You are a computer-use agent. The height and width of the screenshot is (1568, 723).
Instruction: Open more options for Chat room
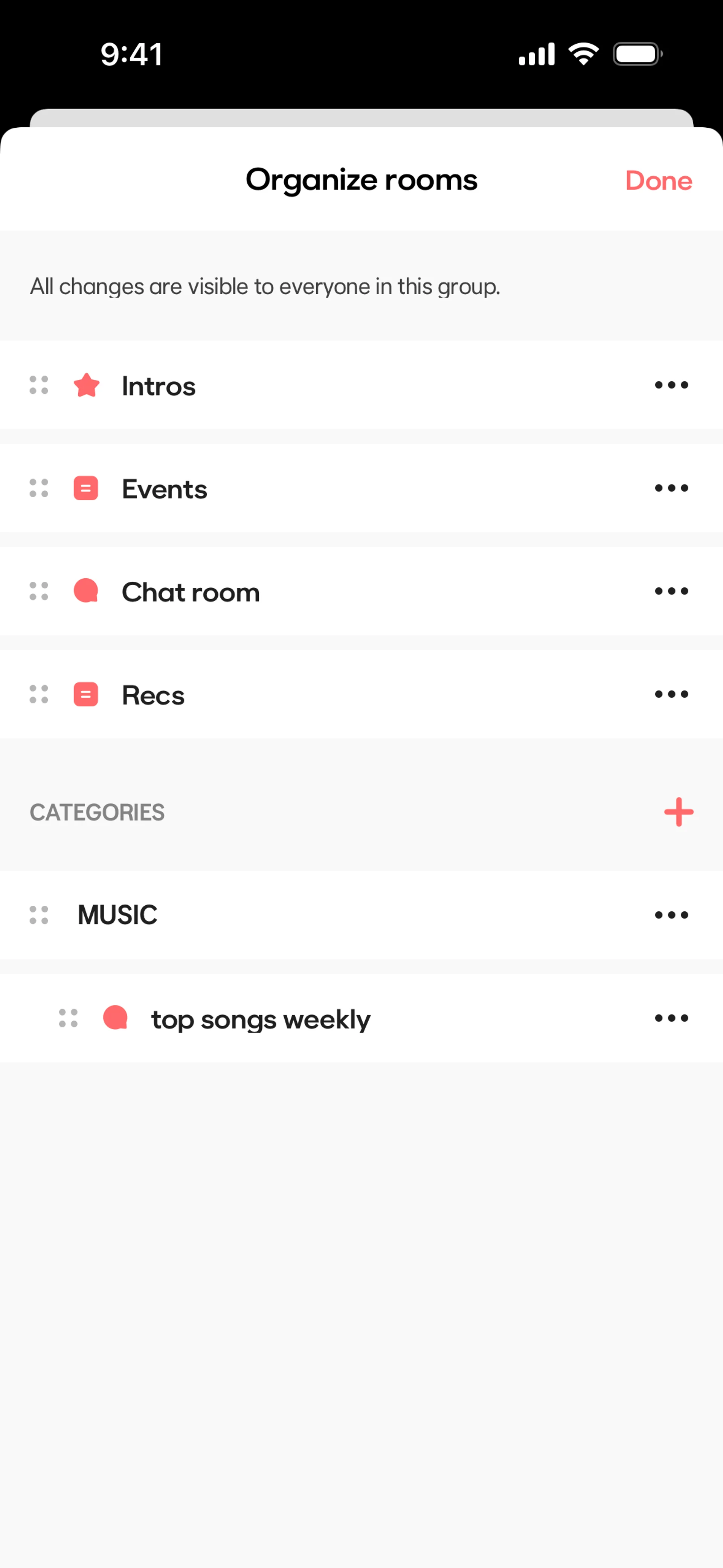671,591
